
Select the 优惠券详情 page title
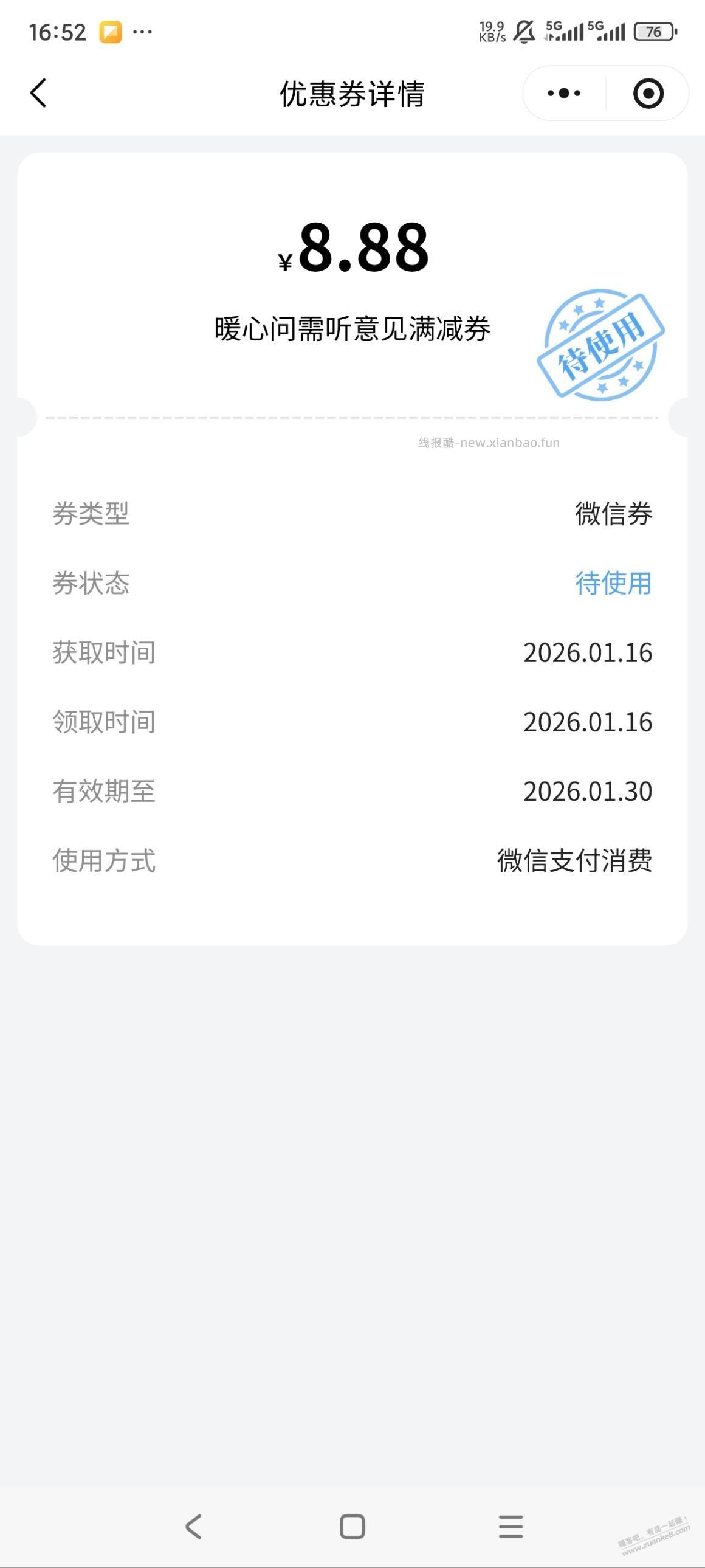[x=352, y=92]
